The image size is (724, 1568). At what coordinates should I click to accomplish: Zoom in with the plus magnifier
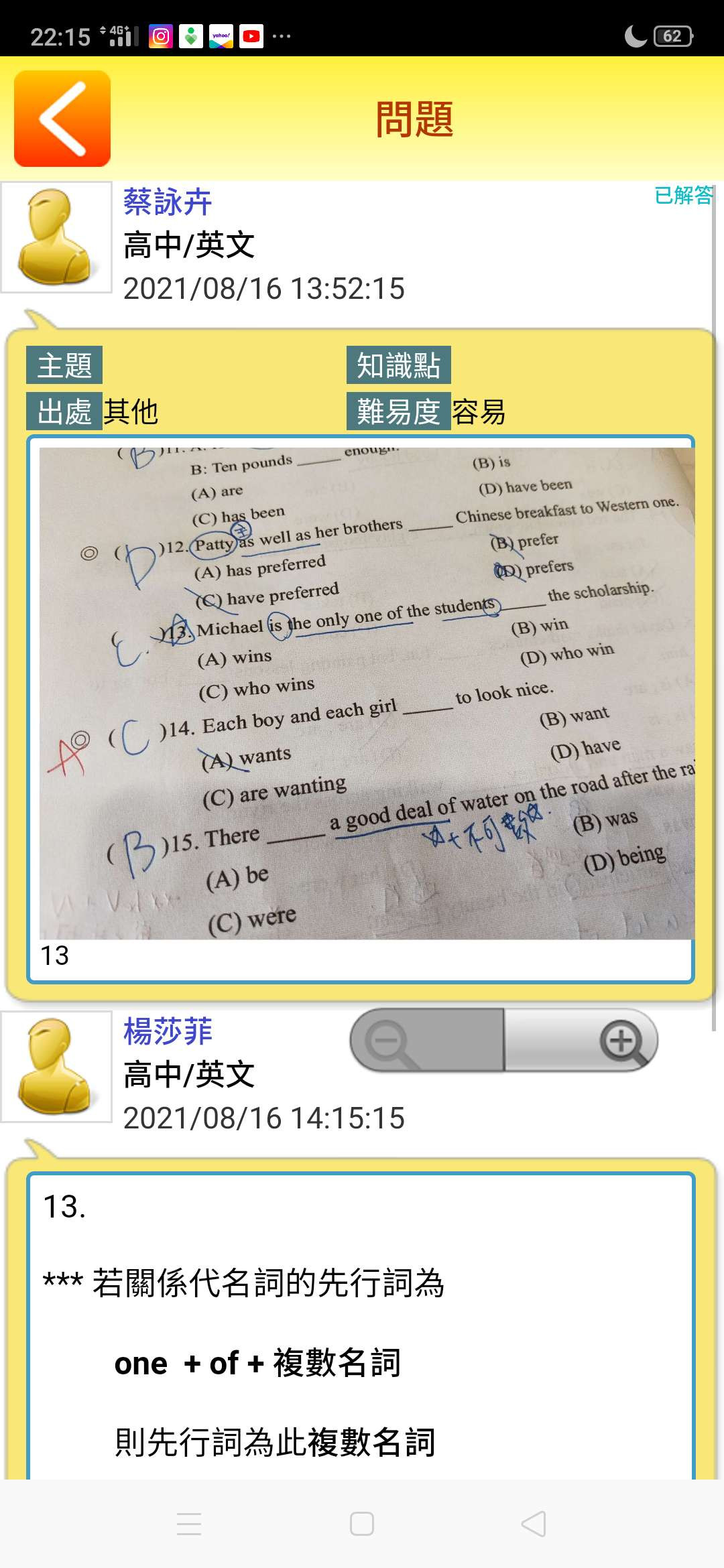(581, 1041)
